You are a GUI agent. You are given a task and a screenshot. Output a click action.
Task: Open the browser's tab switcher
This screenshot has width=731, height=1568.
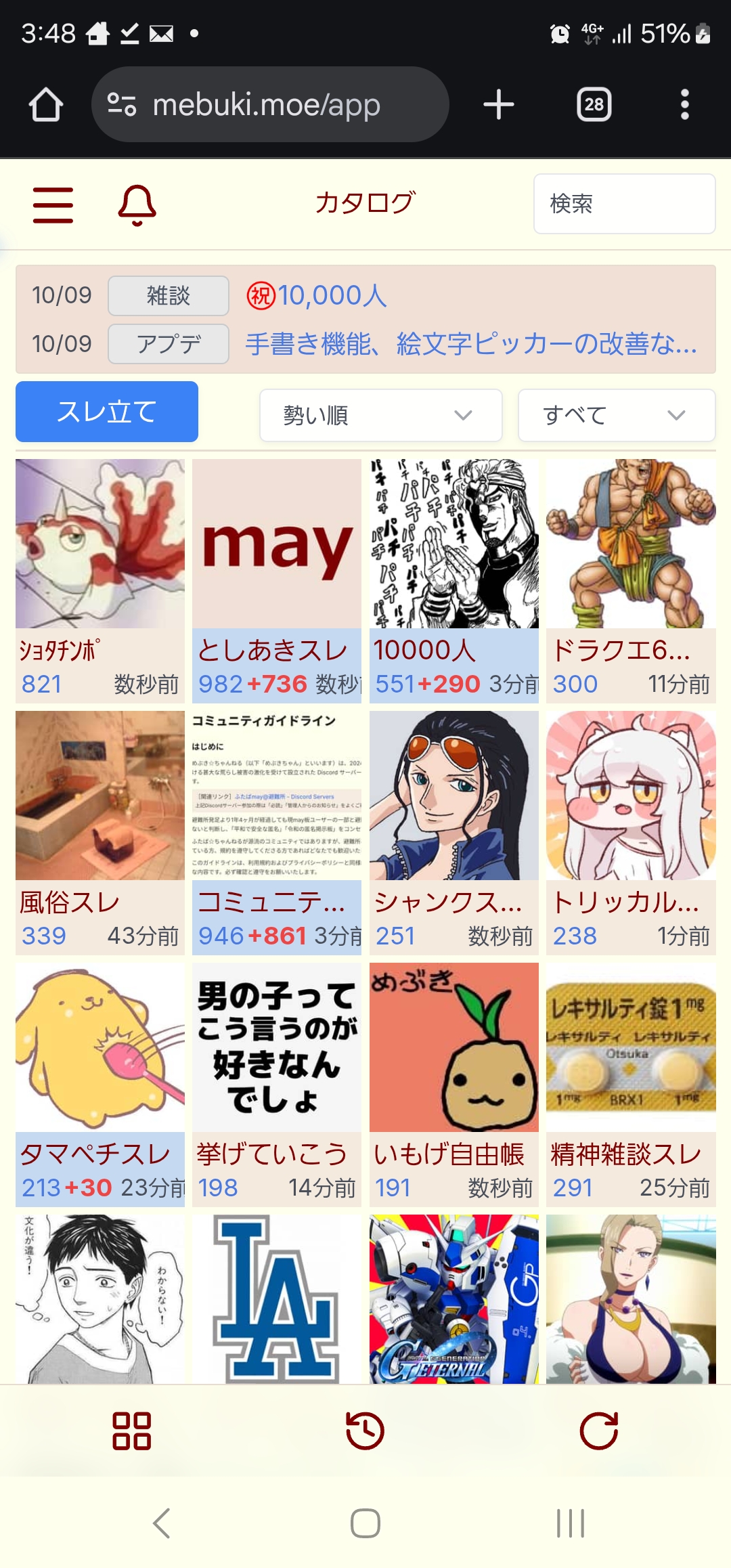594,104
